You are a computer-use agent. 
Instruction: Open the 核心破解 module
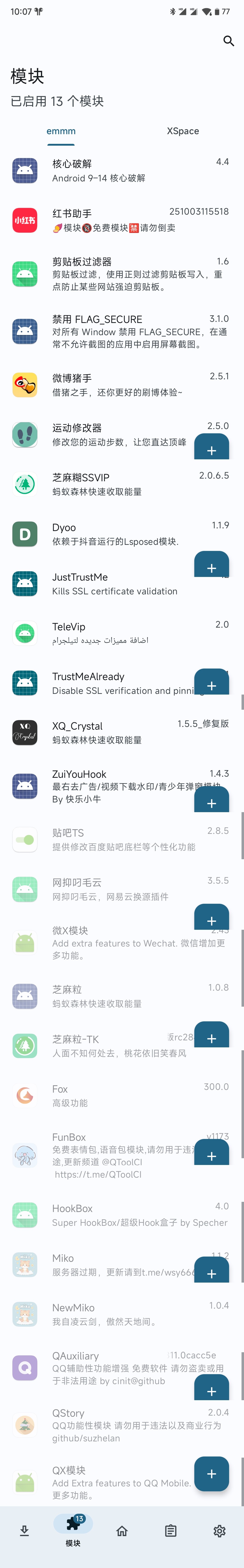[x=122, y=171]
